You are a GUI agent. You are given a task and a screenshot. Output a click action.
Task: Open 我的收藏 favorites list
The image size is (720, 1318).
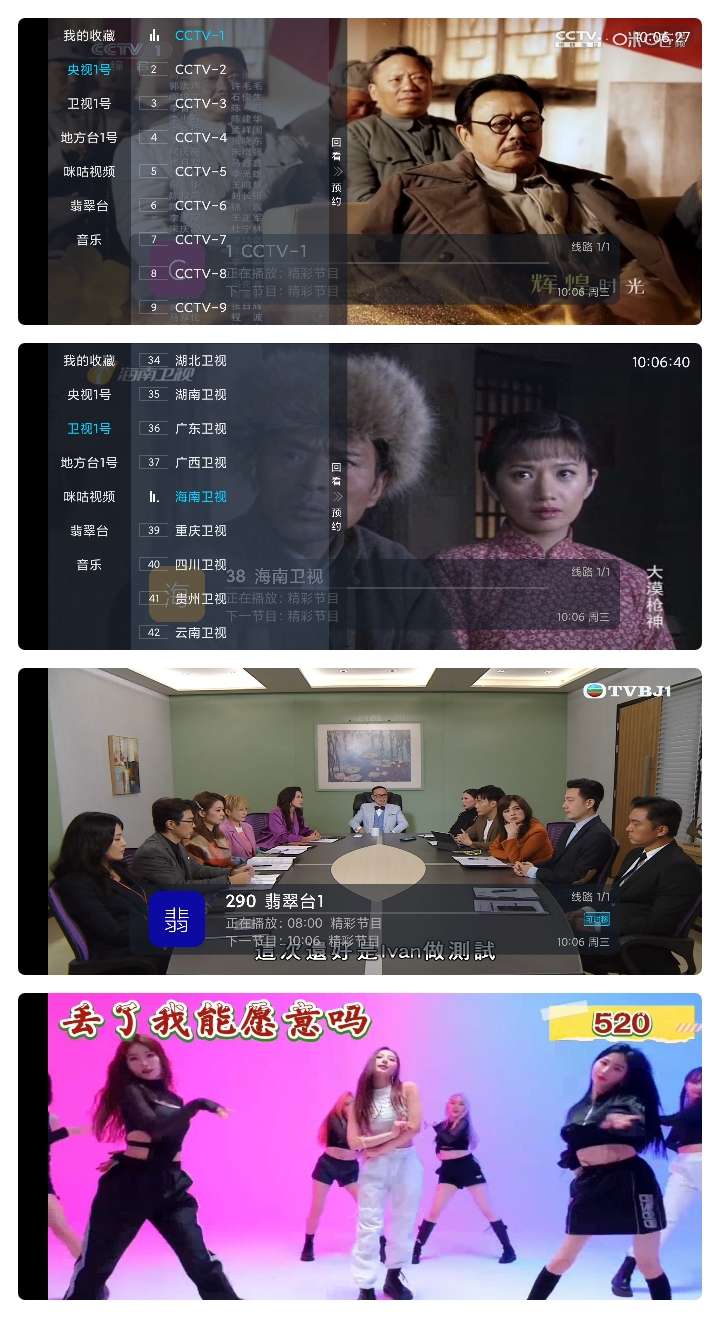coord(89,35)
